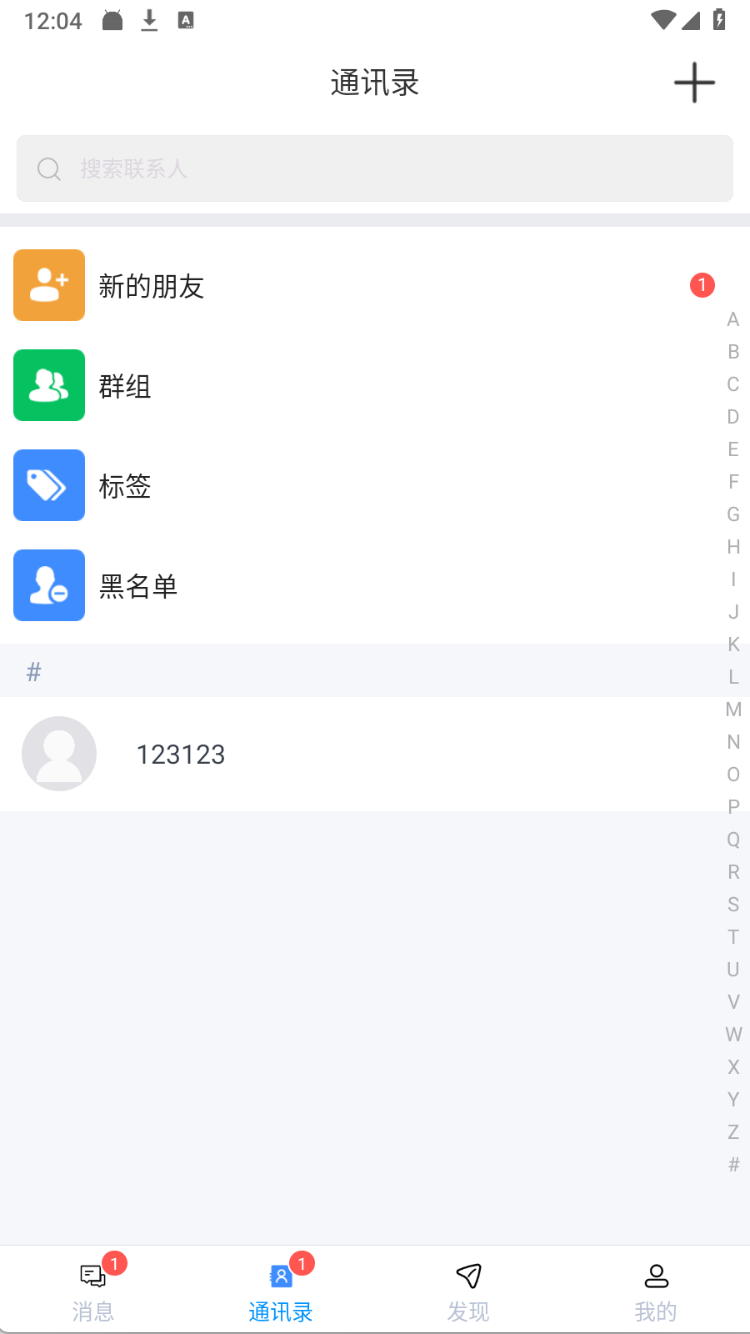Open the 搜索联系人 search field
The width and height of the screenshot is (750, 1334).
[375, 169]
